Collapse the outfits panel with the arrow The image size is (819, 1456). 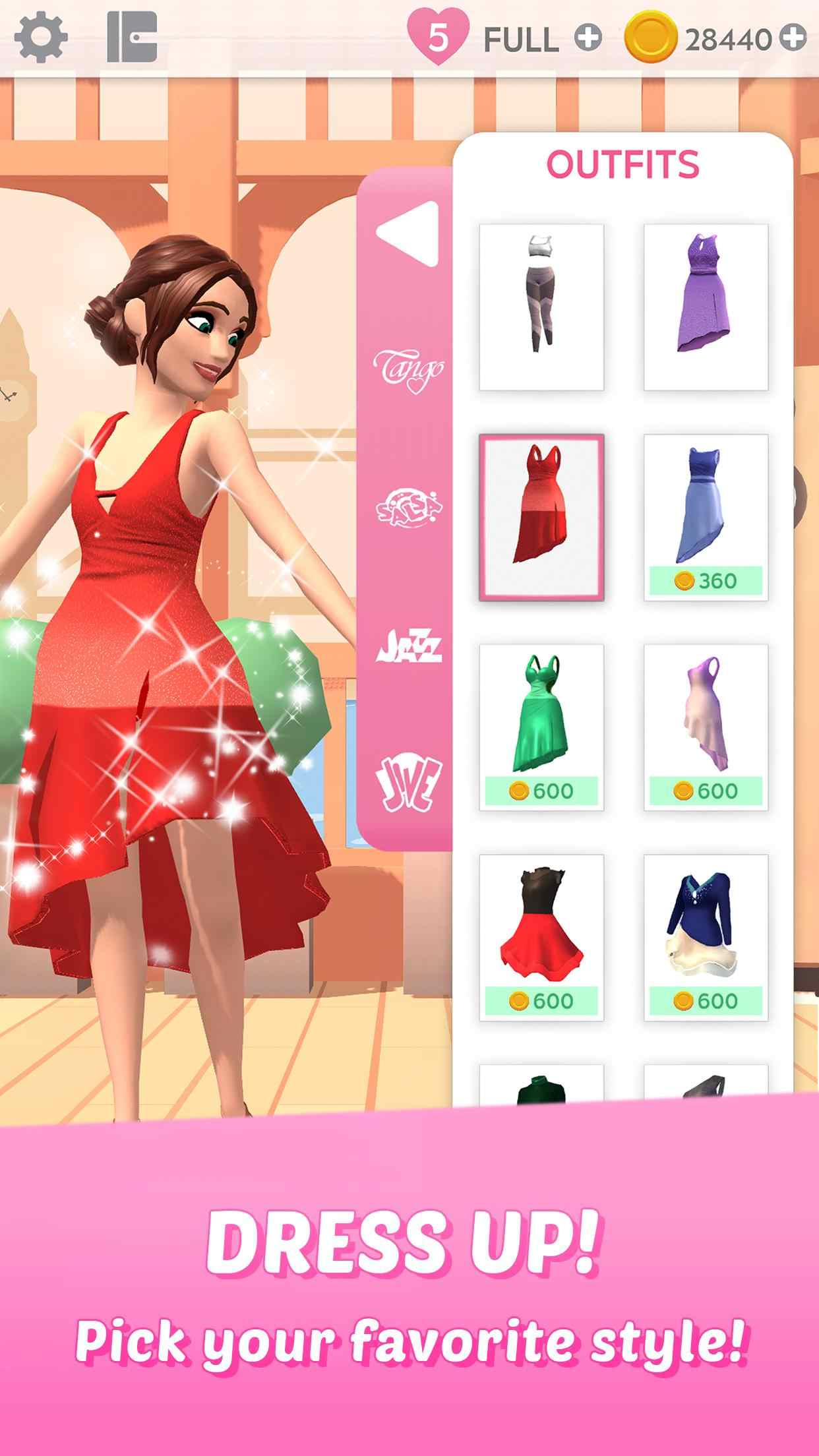[x=408, y=233]
